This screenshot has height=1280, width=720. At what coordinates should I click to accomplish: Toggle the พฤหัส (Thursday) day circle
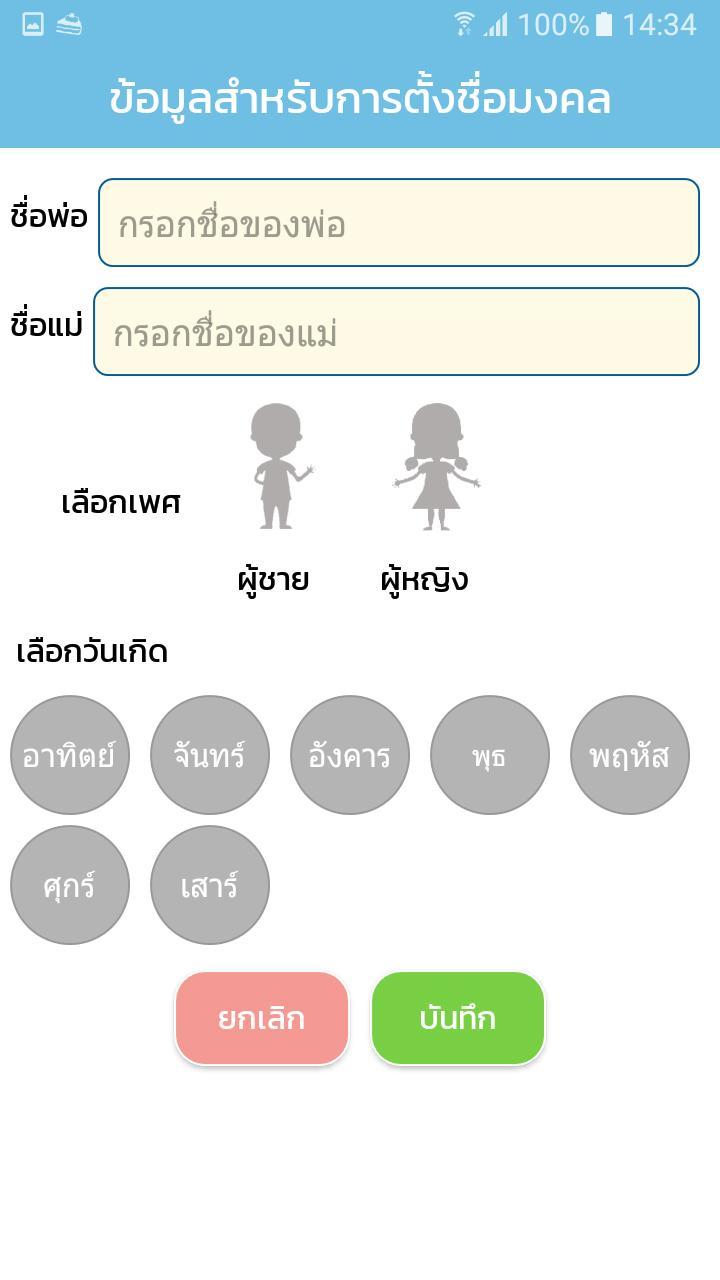pos(630,753)
